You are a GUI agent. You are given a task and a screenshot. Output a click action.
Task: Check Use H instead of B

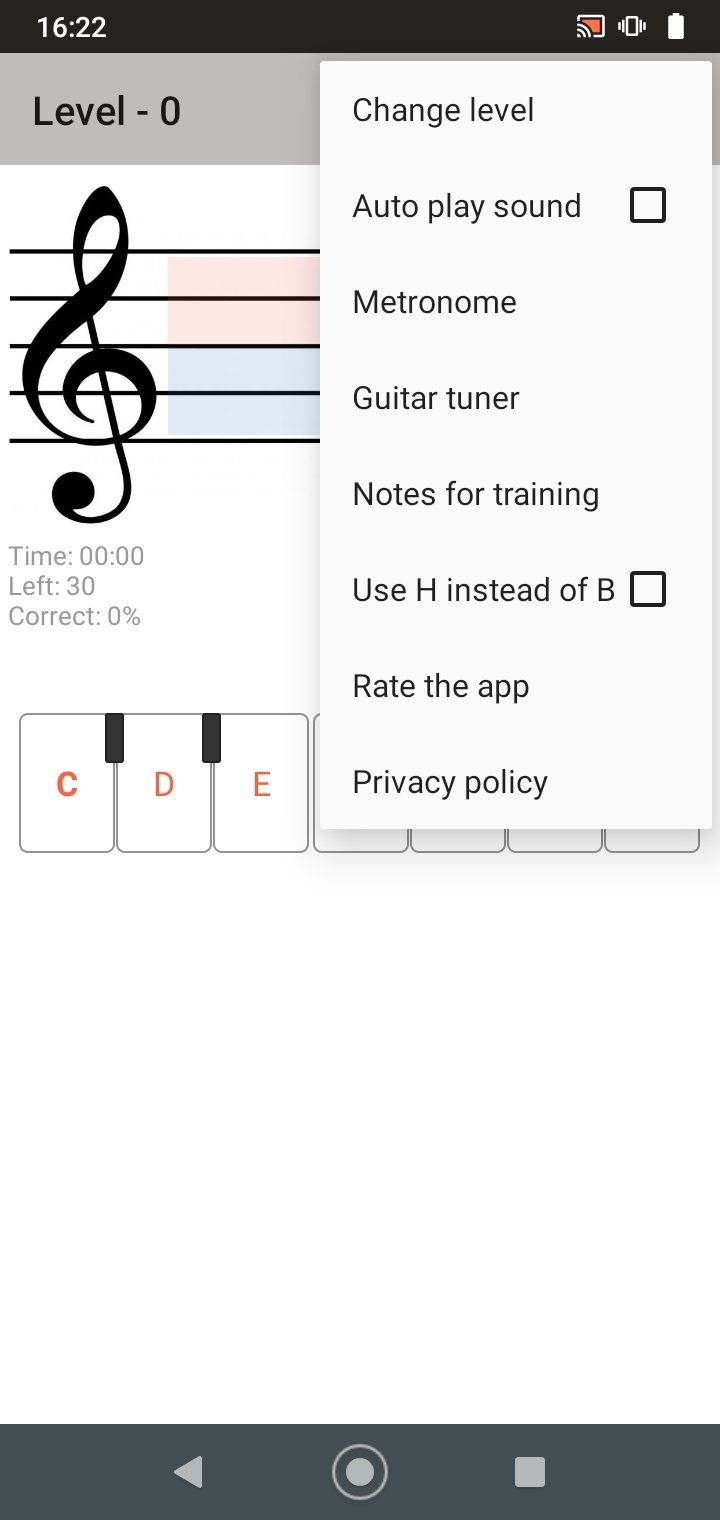pos(647,590)
